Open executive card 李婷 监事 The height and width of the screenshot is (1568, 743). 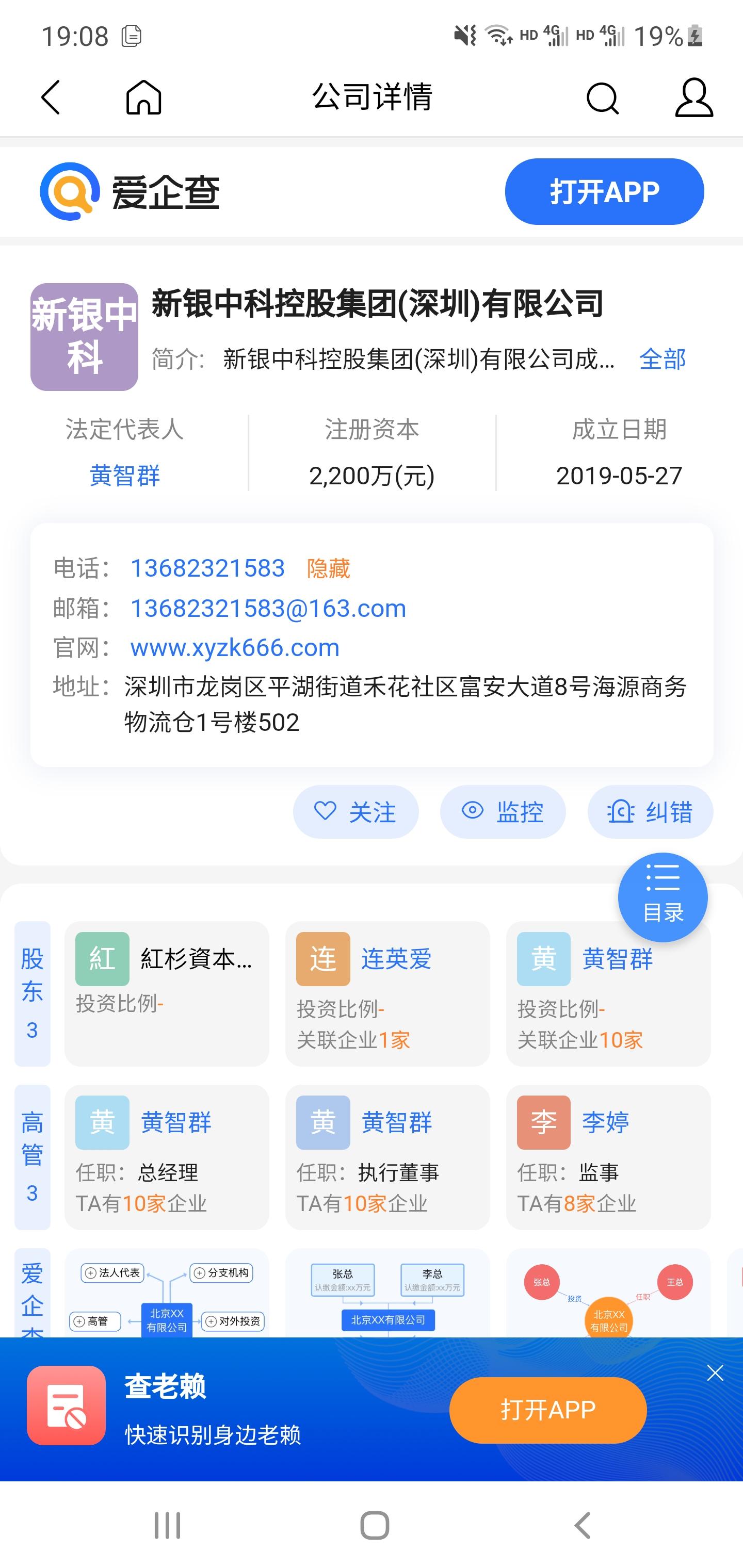pos(608,1156)
